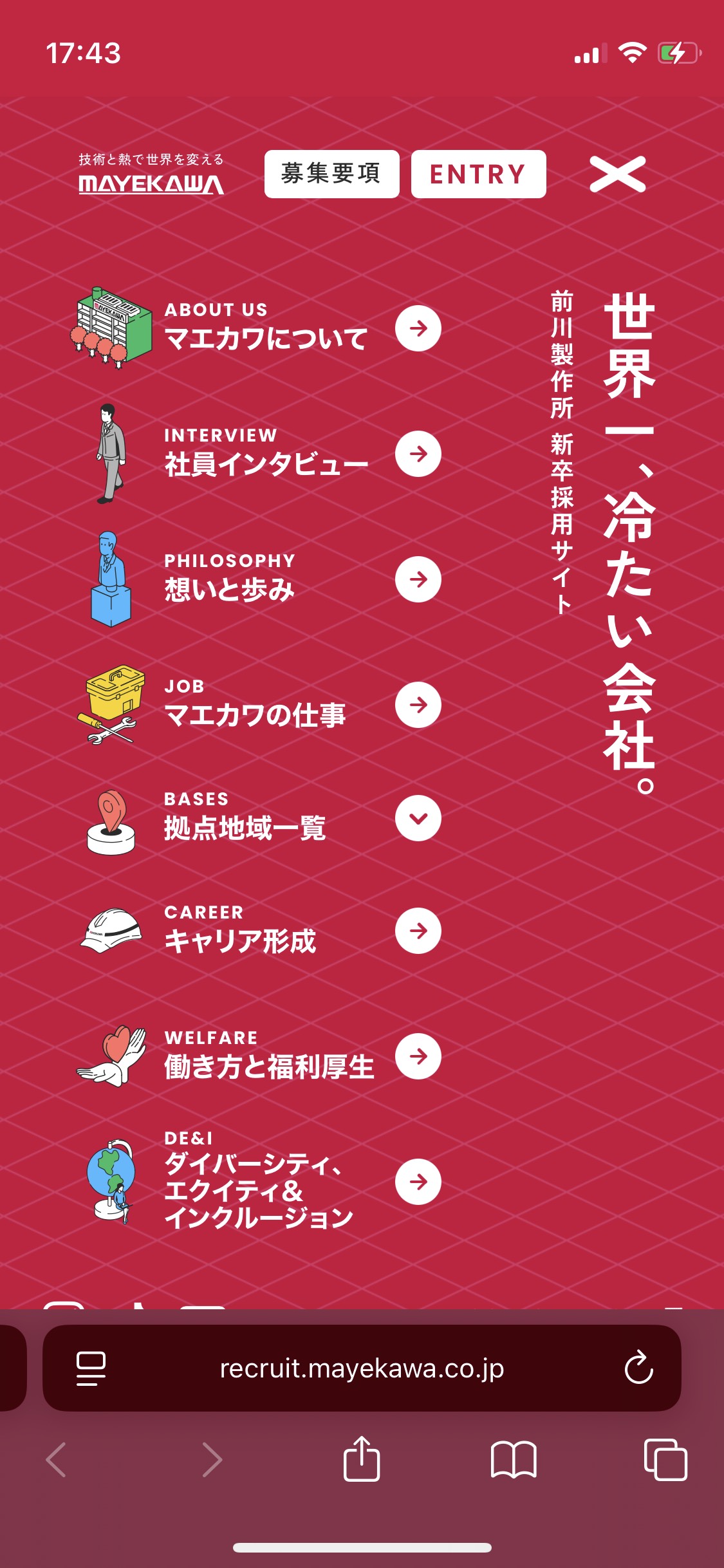
Task: Go to WELFARE 働き方と福利厚生
Action: 257,1056
